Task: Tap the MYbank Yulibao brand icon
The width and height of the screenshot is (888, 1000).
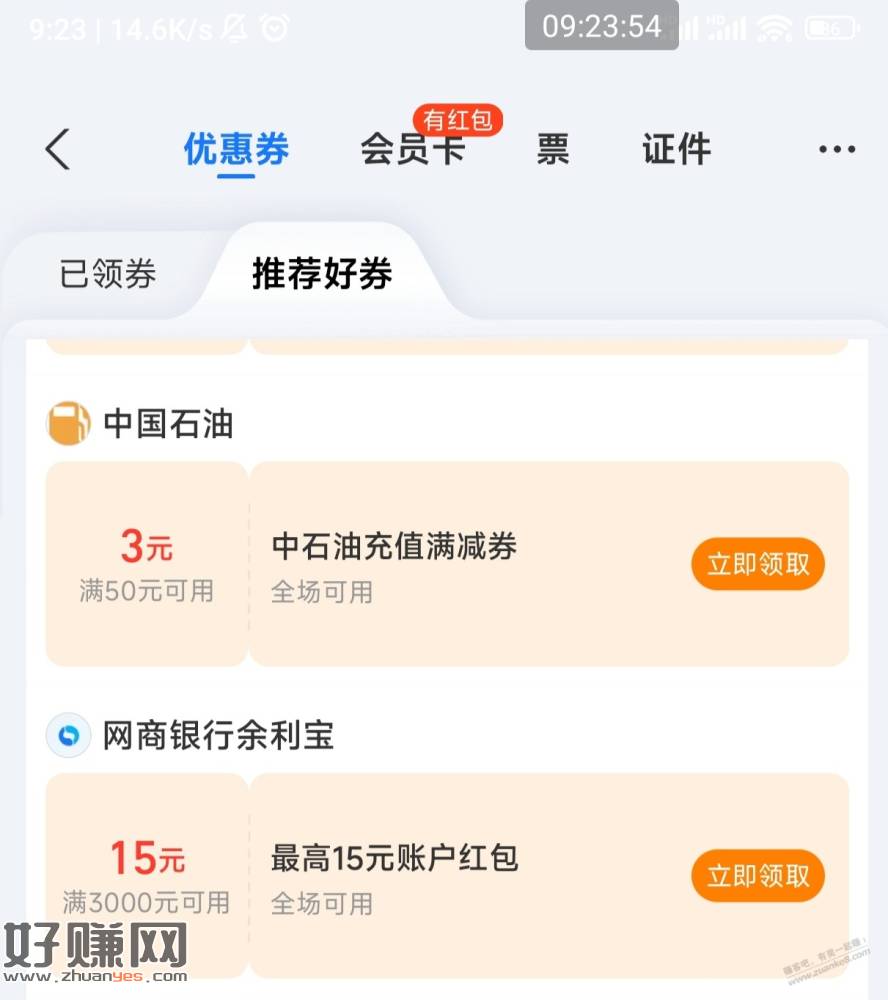Action: click(x=68, y=735)
